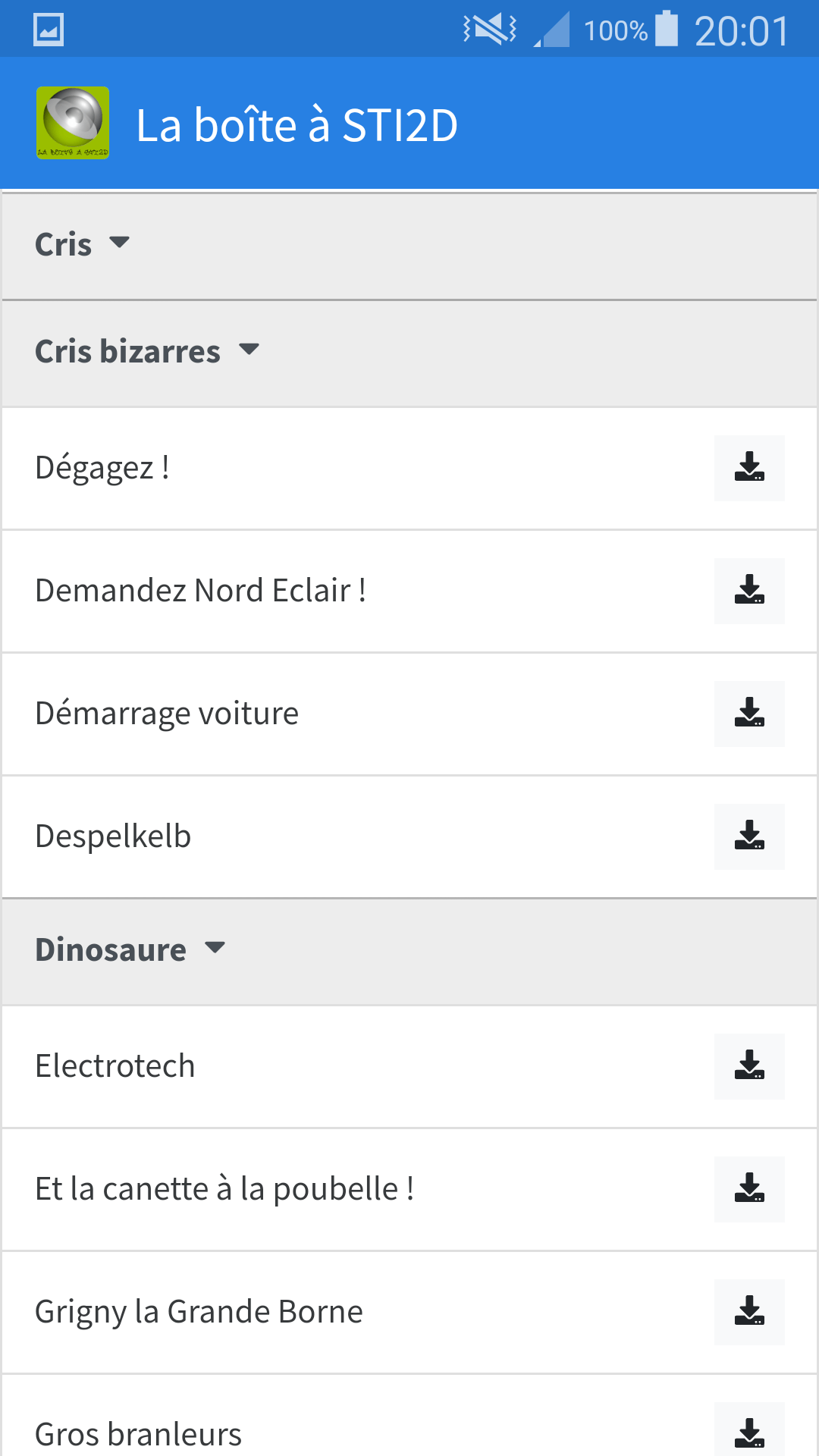Download Et la canette à la poubelle !
819x1456 pixels.
(749, 1189)
